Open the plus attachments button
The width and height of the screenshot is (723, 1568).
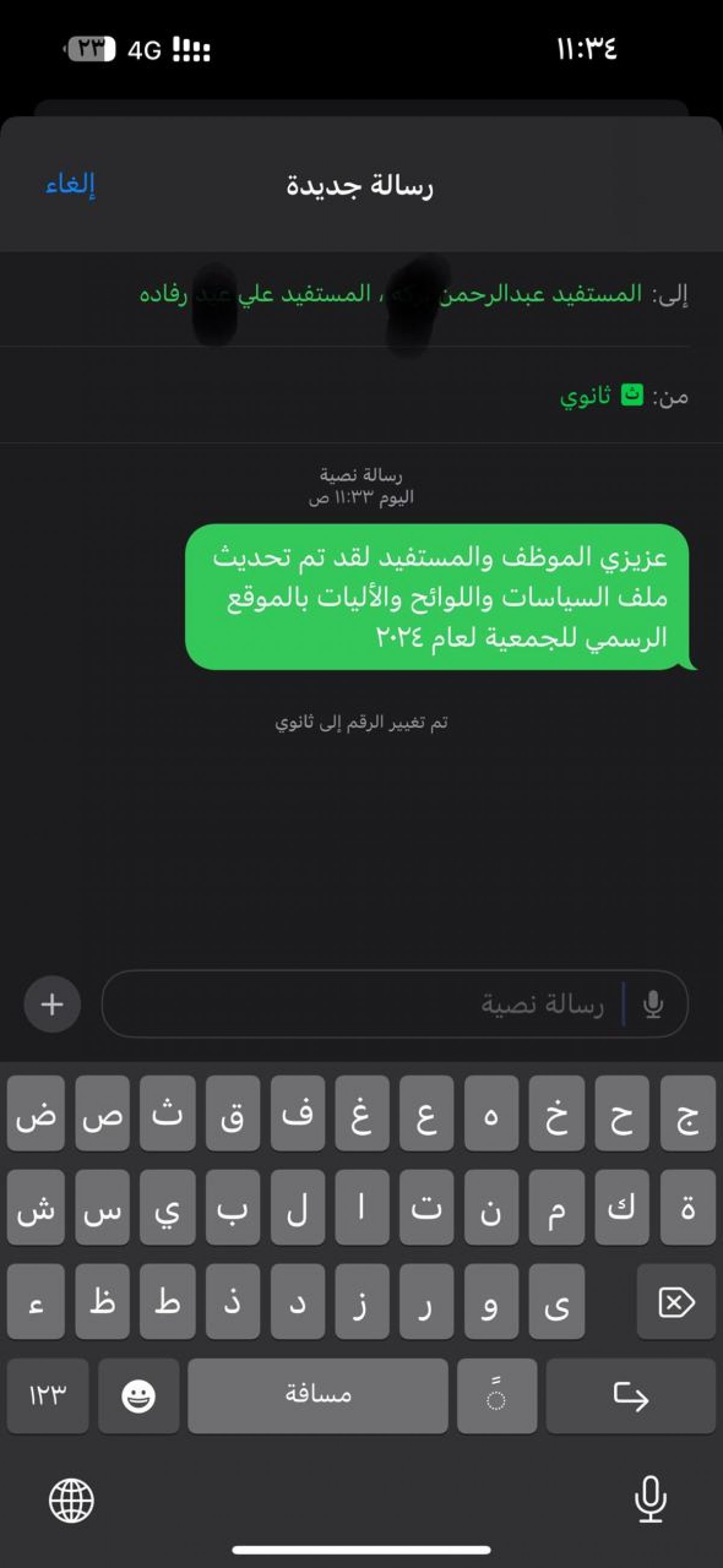click(x=52, y=1004)
